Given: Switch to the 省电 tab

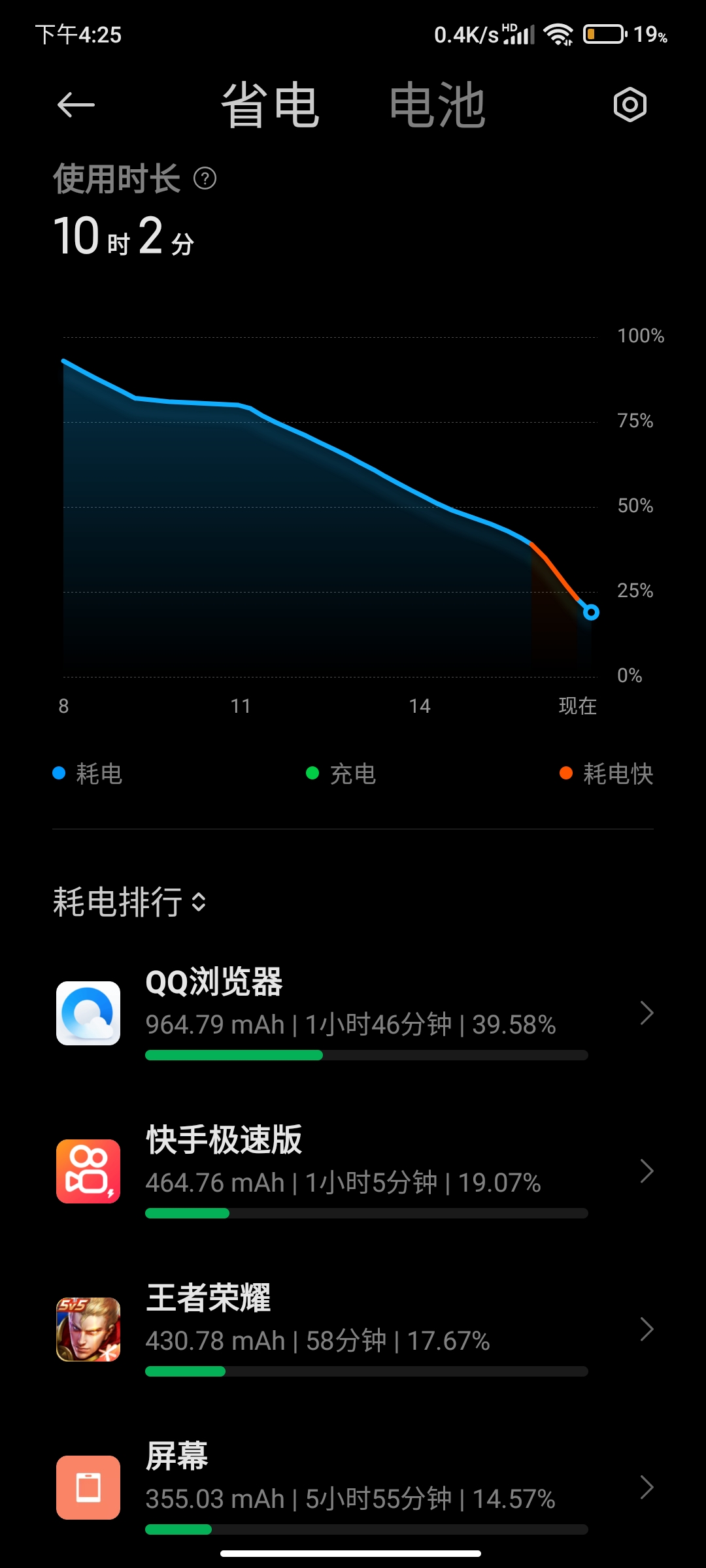Looking at the screenshot, I should coord(270,105).
